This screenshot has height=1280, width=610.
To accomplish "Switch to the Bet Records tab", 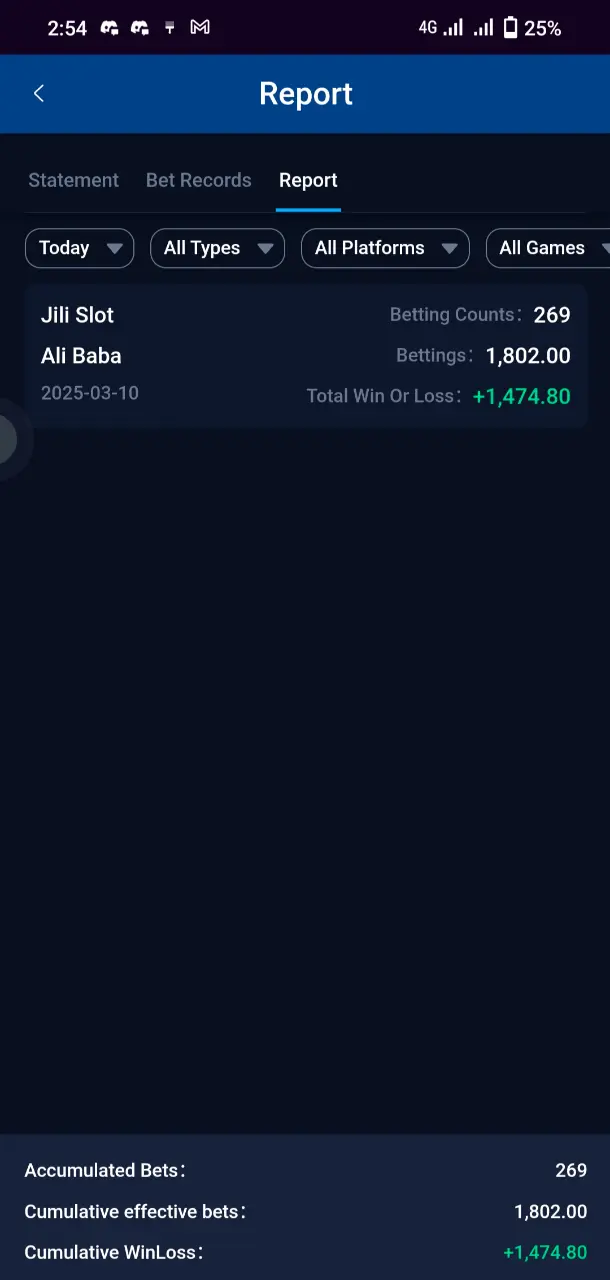I will click(198, 180).
